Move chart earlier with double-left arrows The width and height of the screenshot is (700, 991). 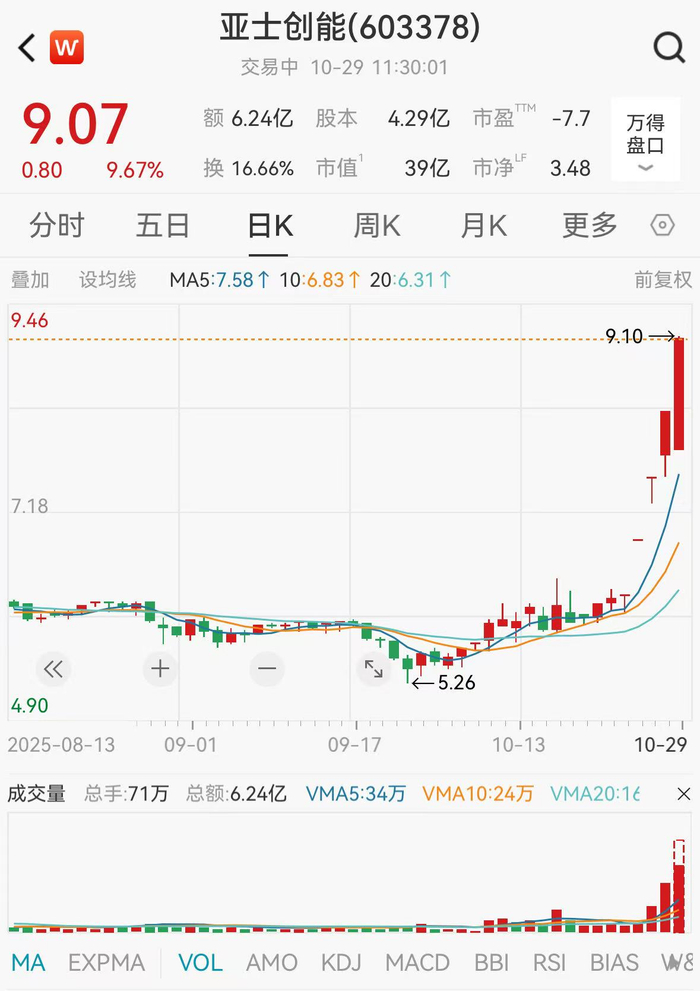click(x=53, y=668)
